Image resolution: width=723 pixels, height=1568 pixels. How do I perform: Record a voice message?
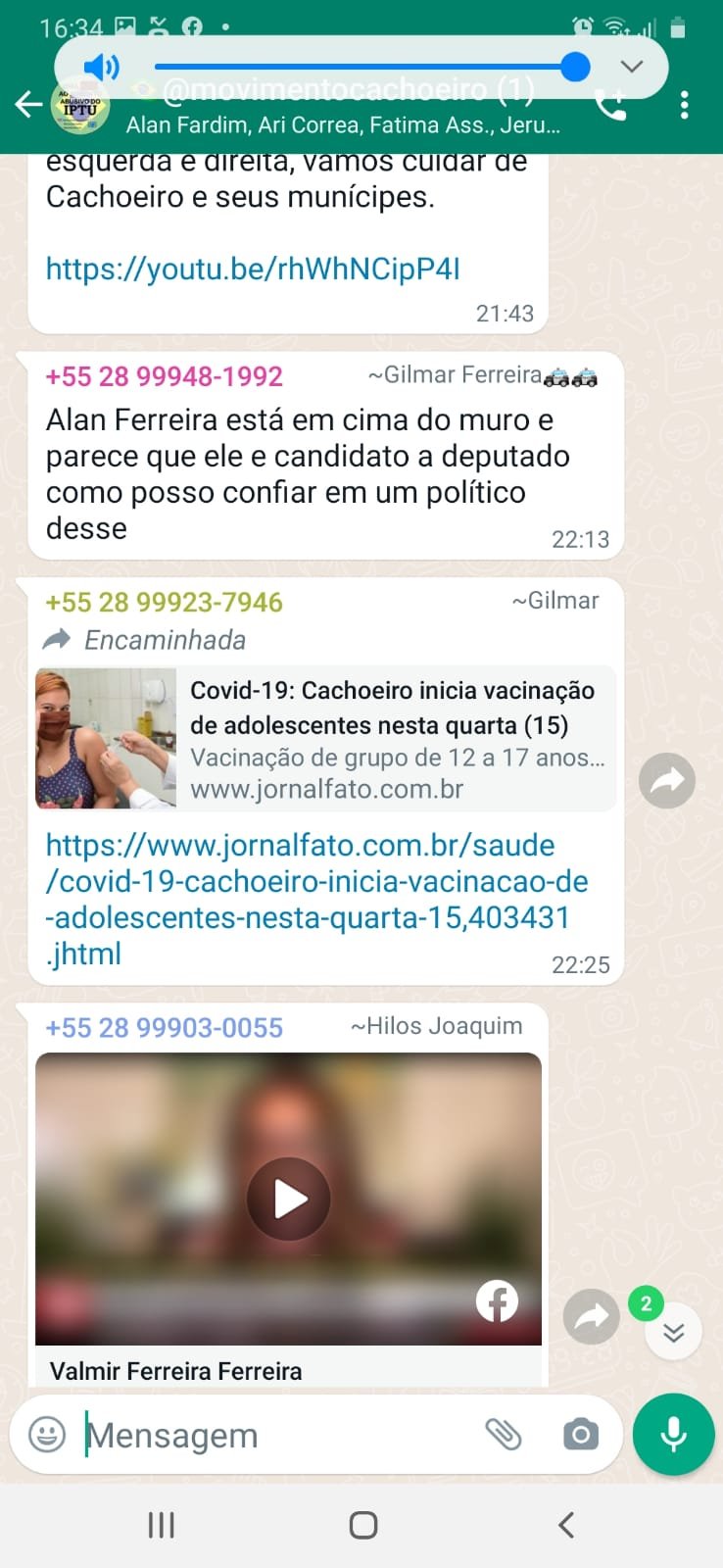click(673, 1435)
